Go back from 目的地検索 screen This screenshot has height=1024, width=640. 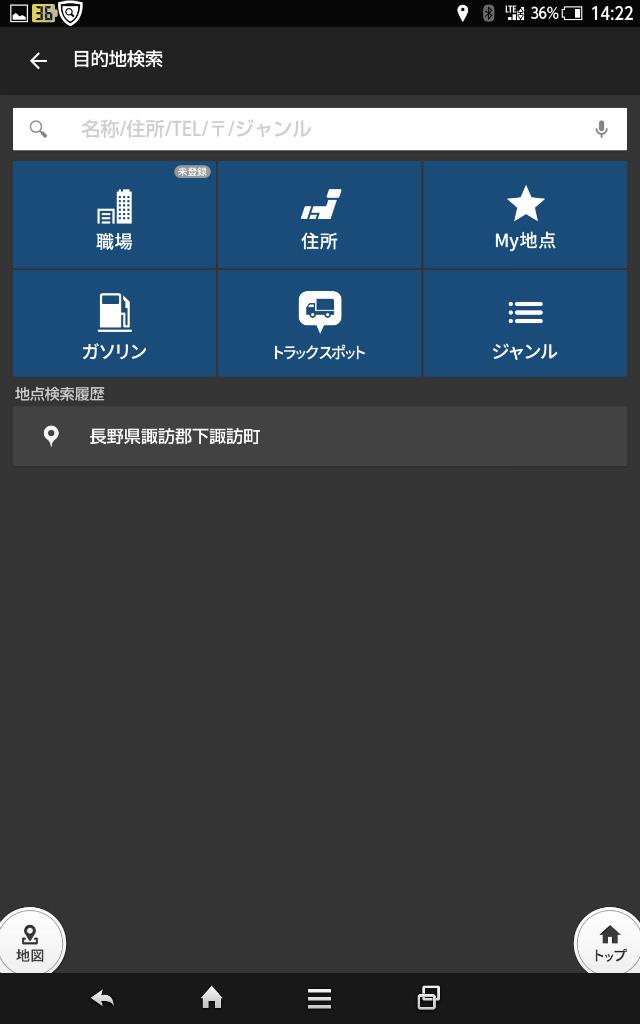pyautogui.click(x=38, y=61)
